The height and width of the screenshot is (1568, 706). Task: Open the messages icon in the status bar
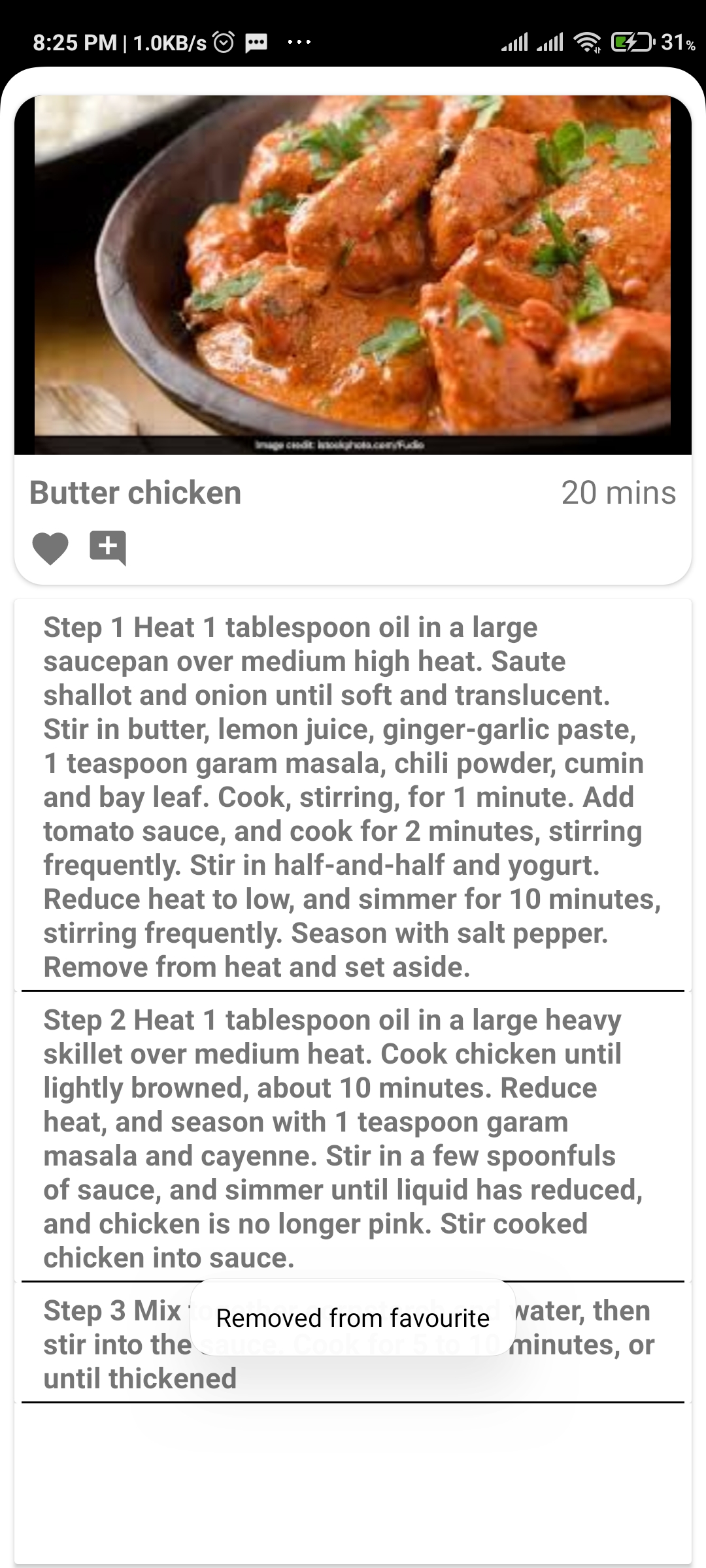pos(256,42)
